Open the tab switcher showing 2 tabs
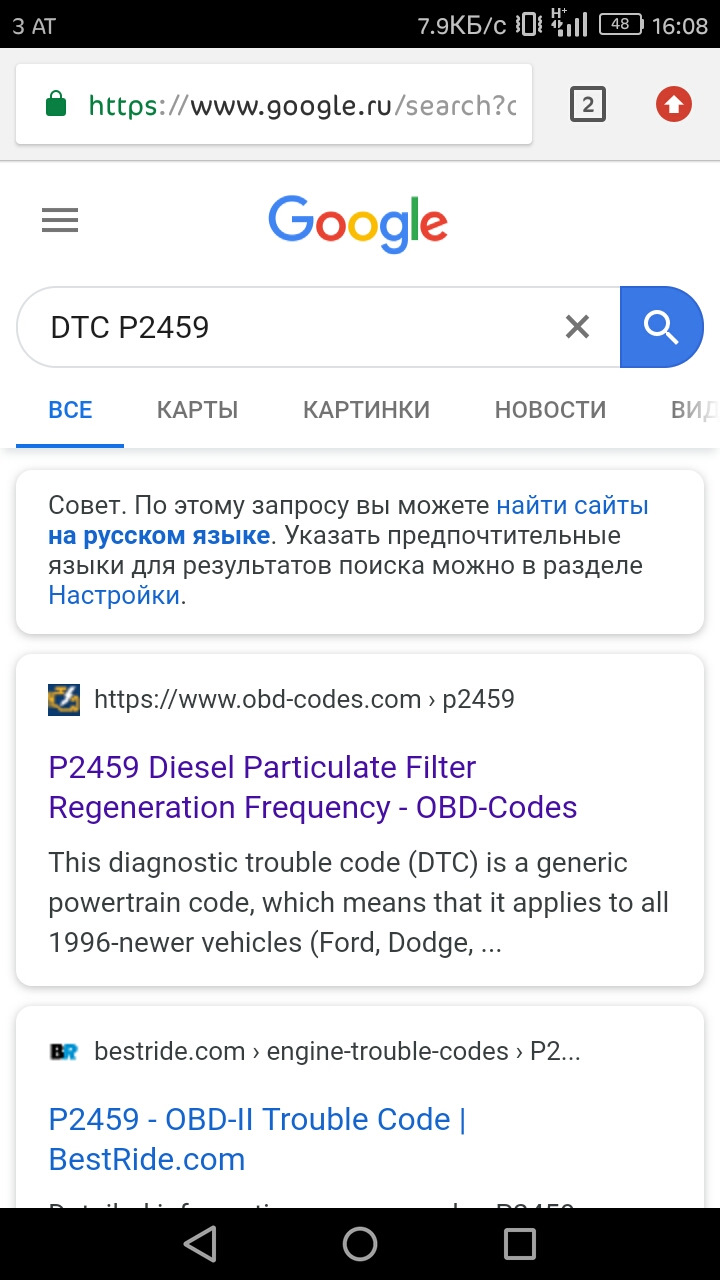This screenshot has height=1280, width=720. 588,103
